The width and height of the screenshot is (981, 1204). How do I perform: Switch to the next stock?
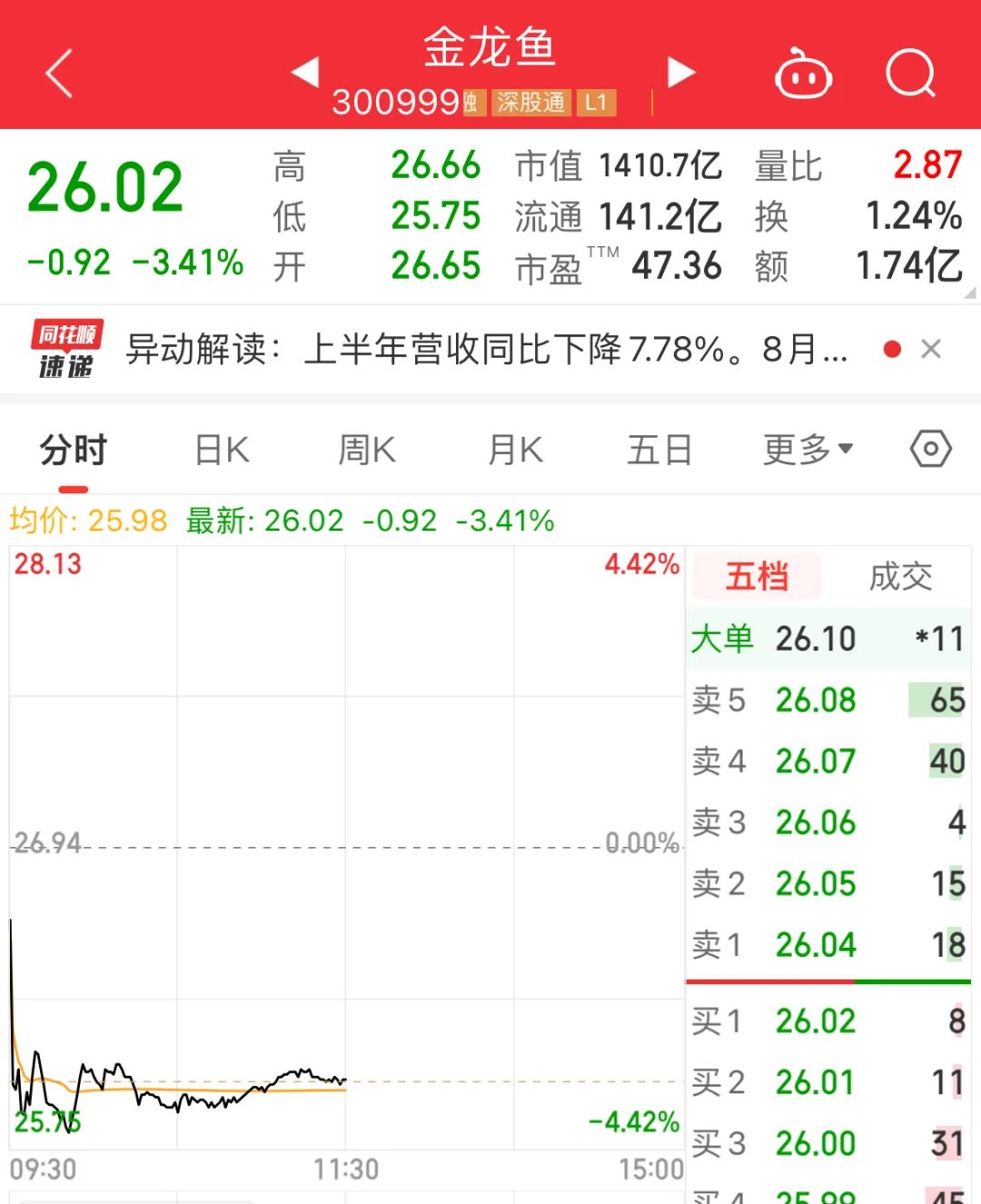point(680,72)
